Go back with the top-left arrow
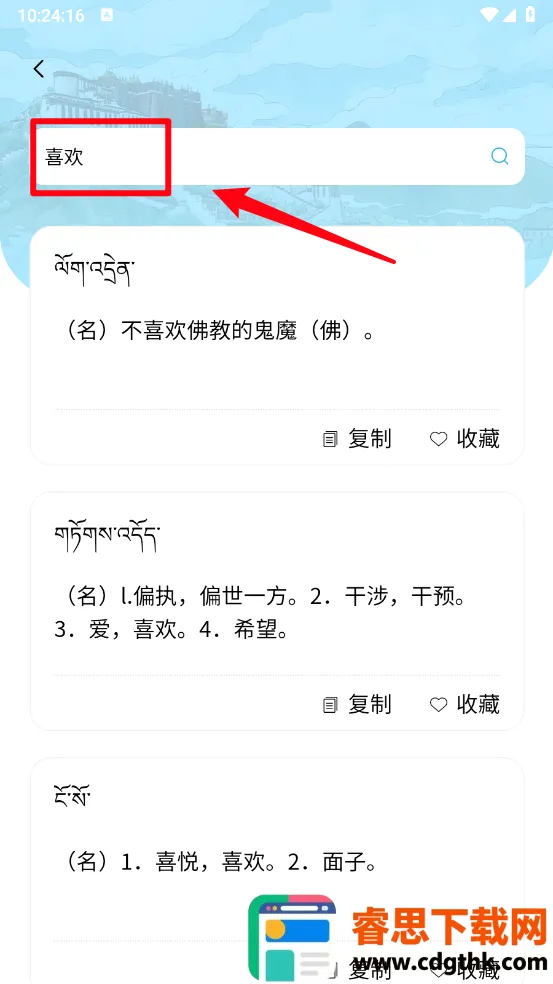This screenshot has height=984, width=553. pos(39,68)
